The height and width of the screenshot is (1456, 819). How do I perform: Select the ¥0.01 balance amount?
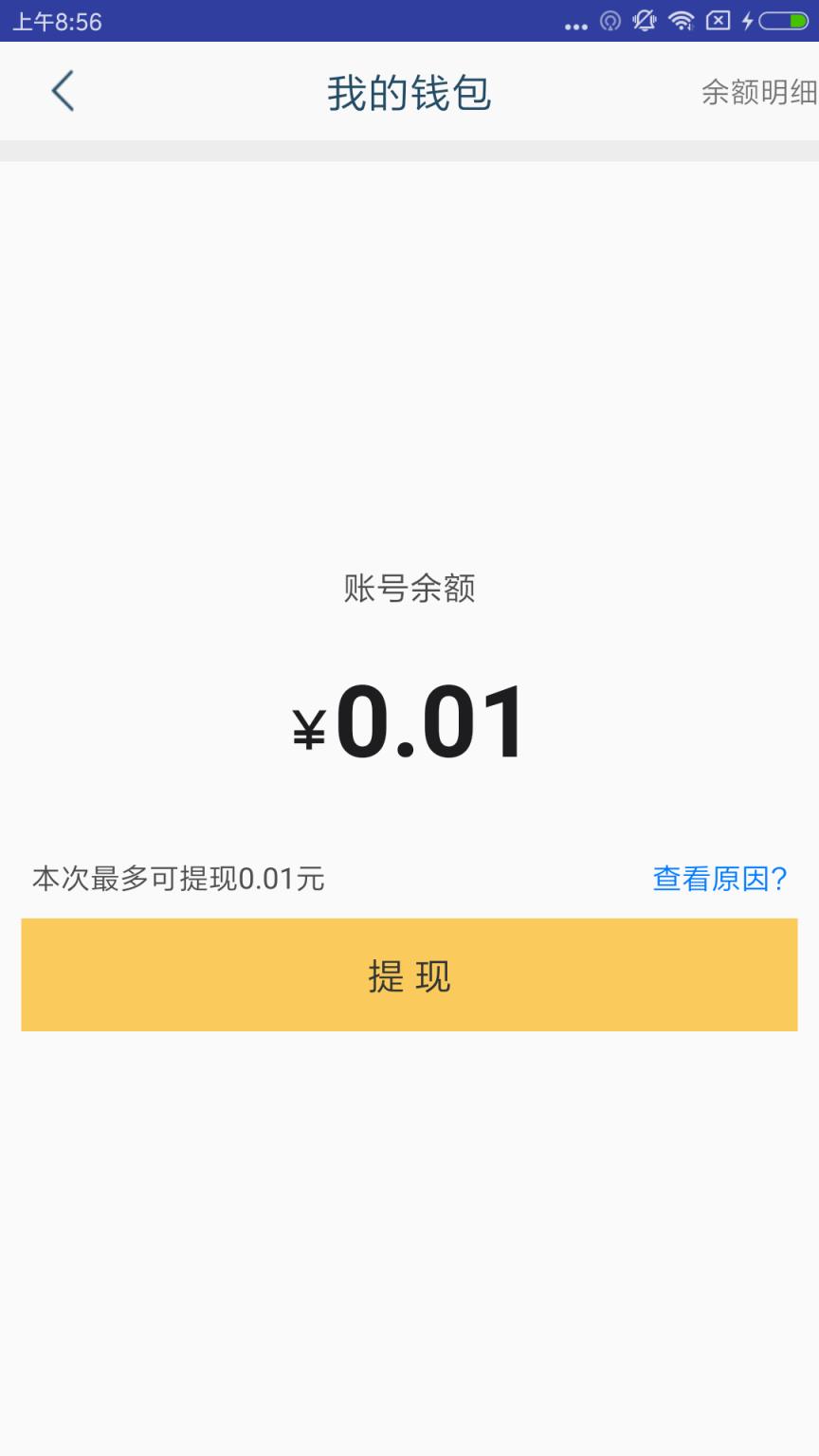[408, 722]
